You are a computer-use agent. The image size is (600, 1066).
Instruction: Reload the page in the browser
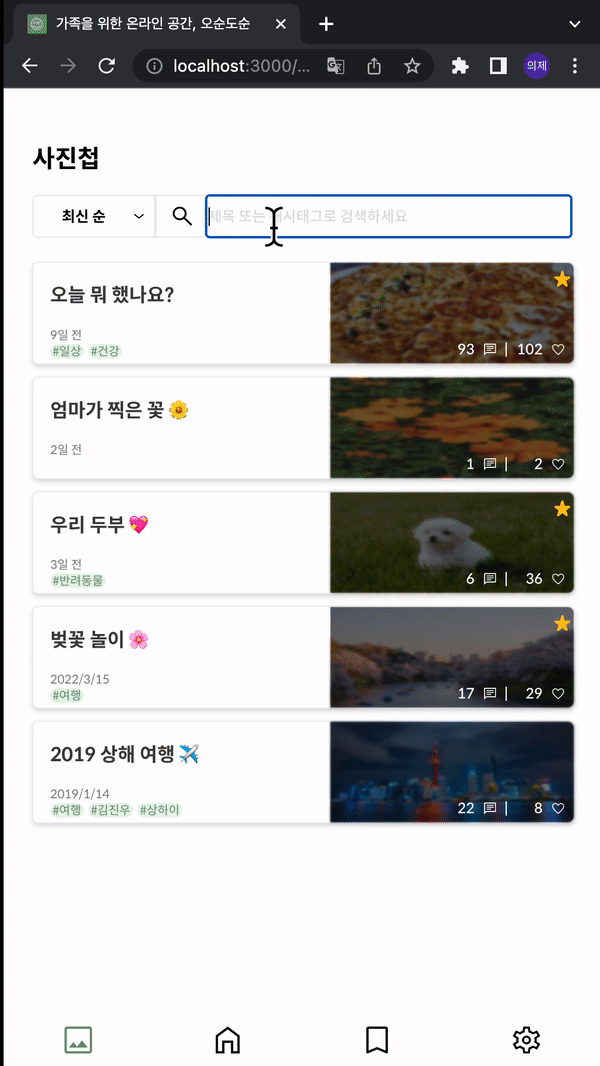point(106,66)
